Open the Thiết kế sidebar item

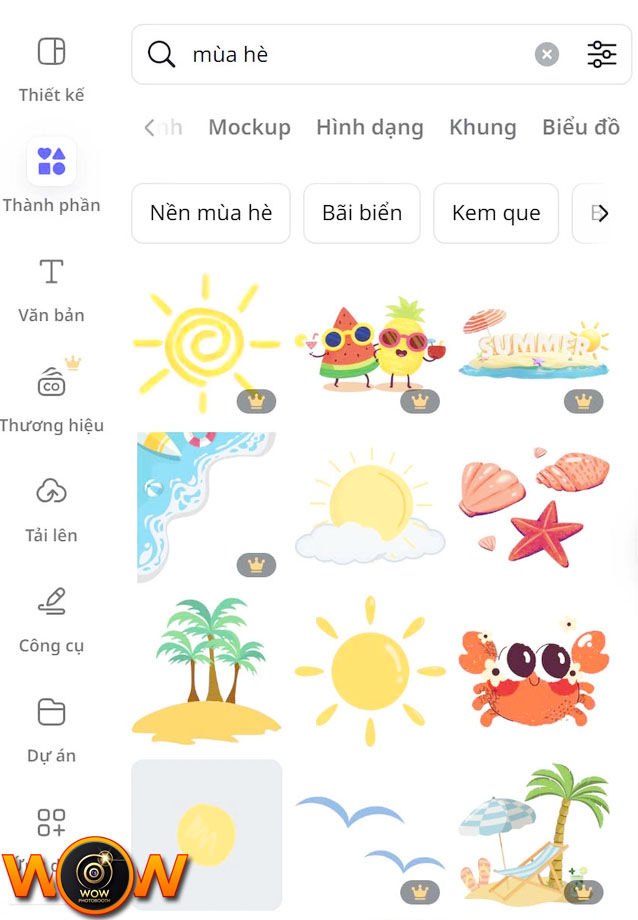coord(51,70)
